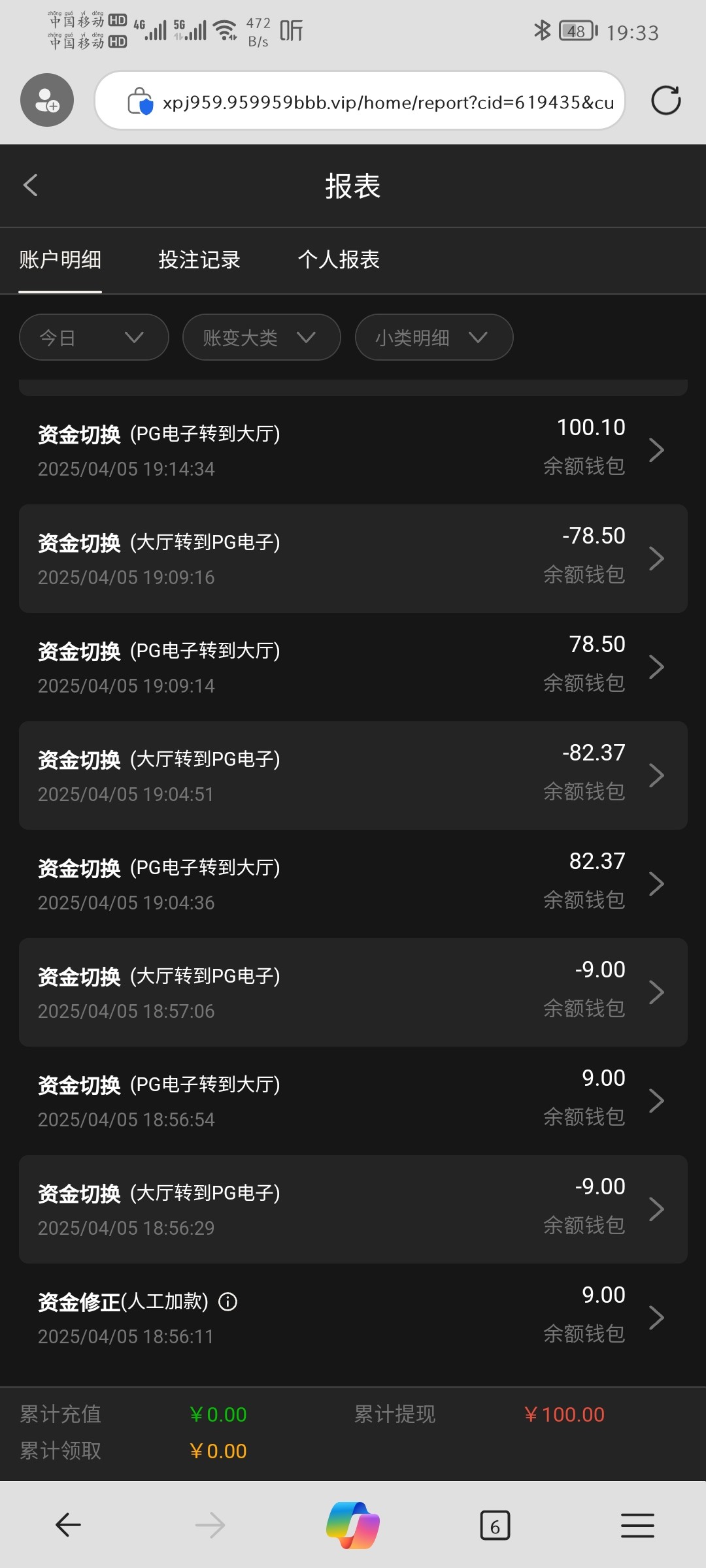View the 78.50 record at 19:09:14

pos(353,666)
